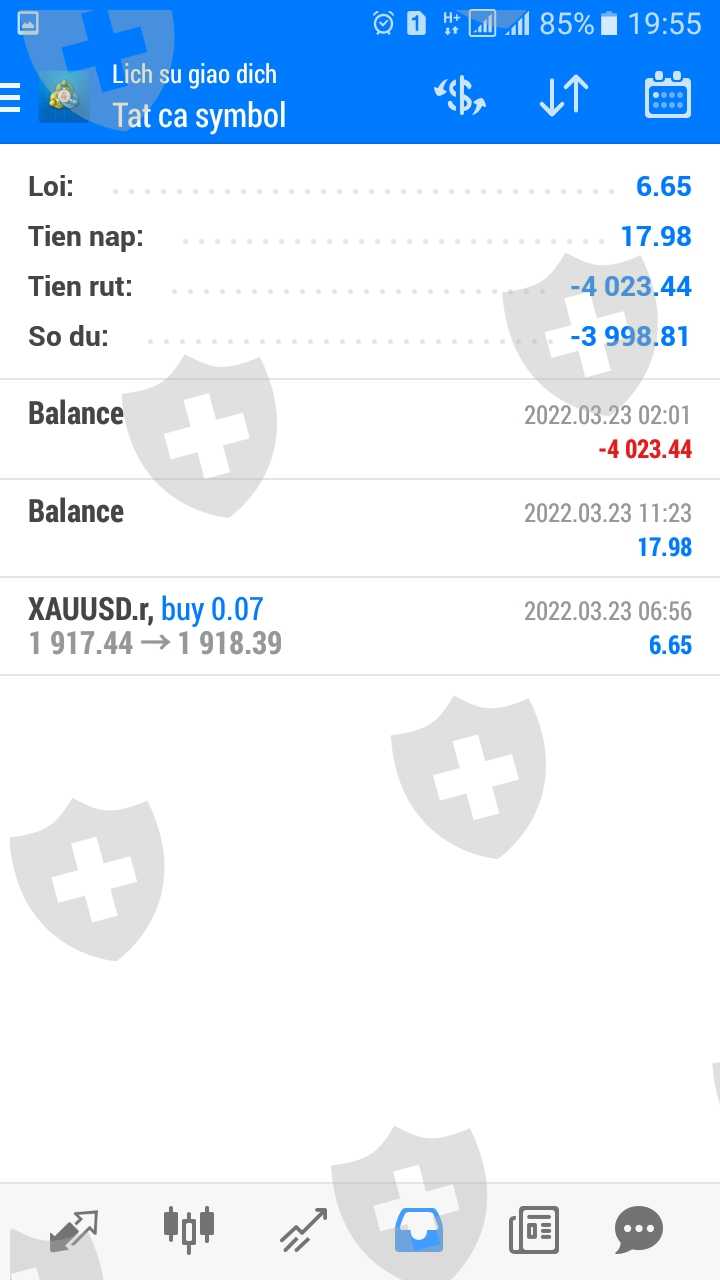This screenshot has height=1280, width=720.
Task: Open the symbol filter icon with dollar sign
Action: click(x=460, y=97)
